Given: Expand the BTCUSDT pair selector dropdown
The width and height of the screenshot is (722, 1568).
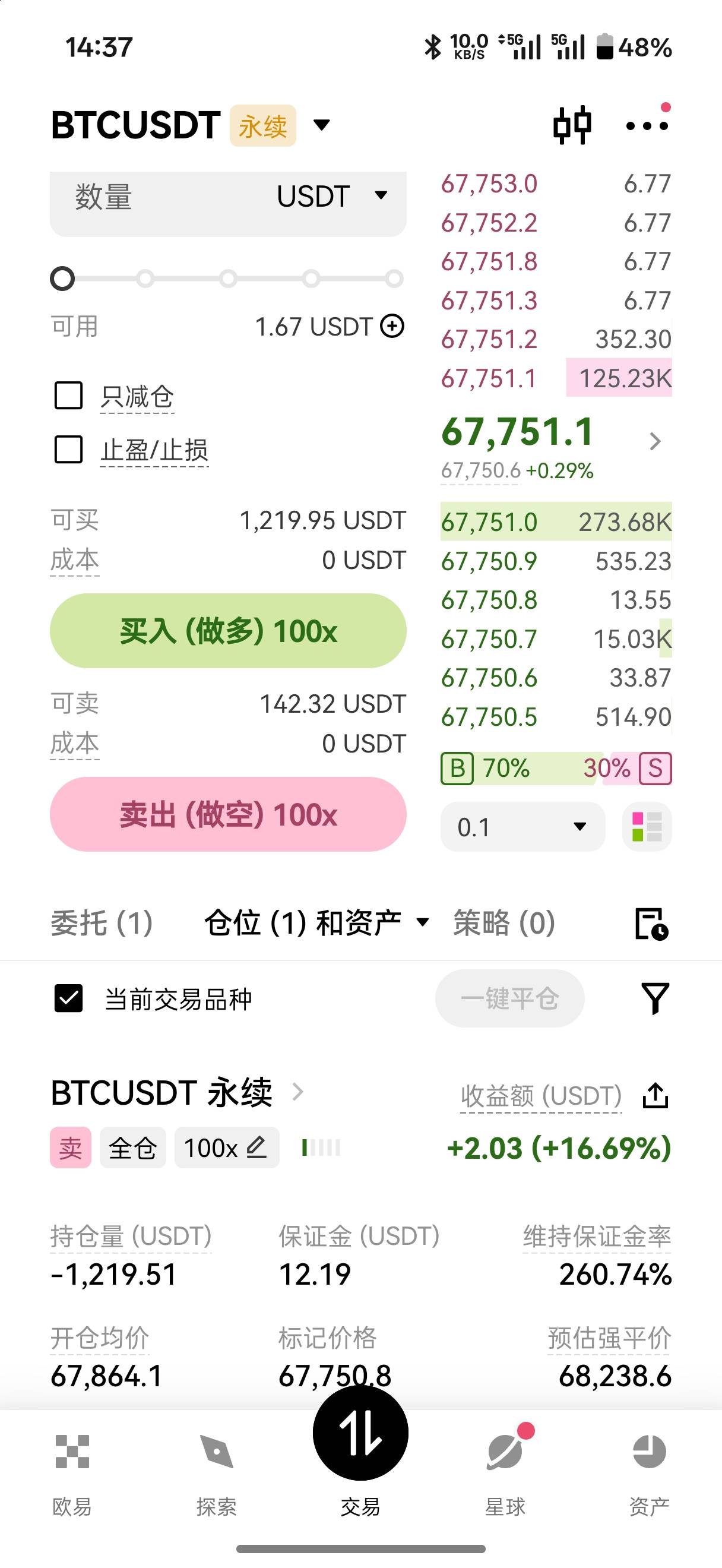Looking at the screenshot, I should pyautogui.click(x=321, y=125).
